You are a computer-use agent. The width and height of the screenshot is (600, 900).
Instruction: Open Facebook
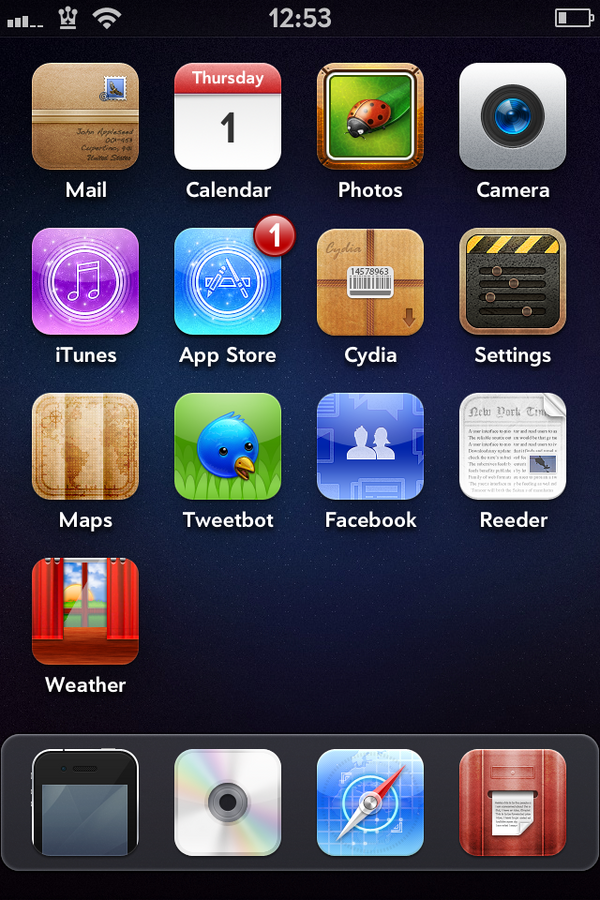coord(370,446)
